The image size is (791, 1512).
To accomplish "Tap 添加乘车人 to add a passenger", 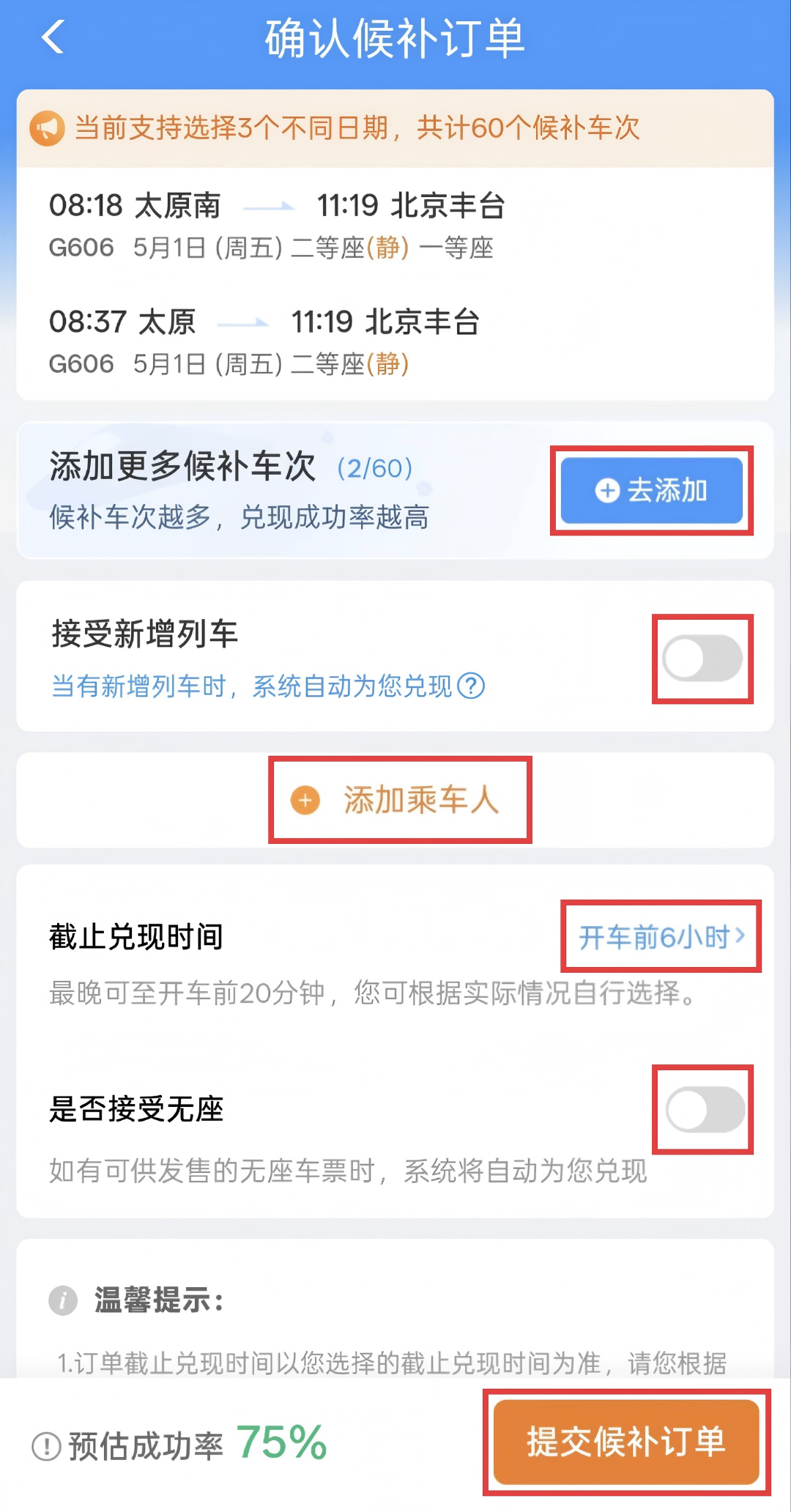I will pyautogui.click(x=399, y=800).
